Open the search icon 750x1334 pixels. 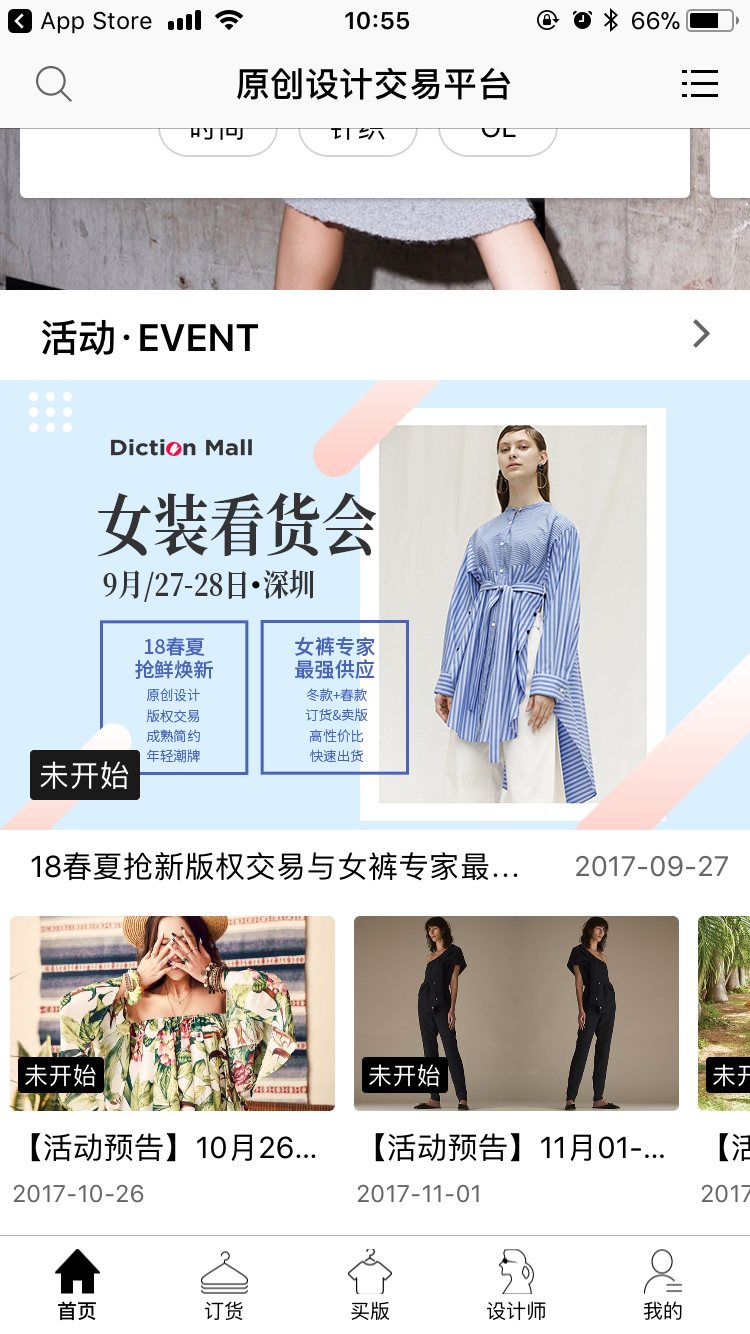pos(54,84)
